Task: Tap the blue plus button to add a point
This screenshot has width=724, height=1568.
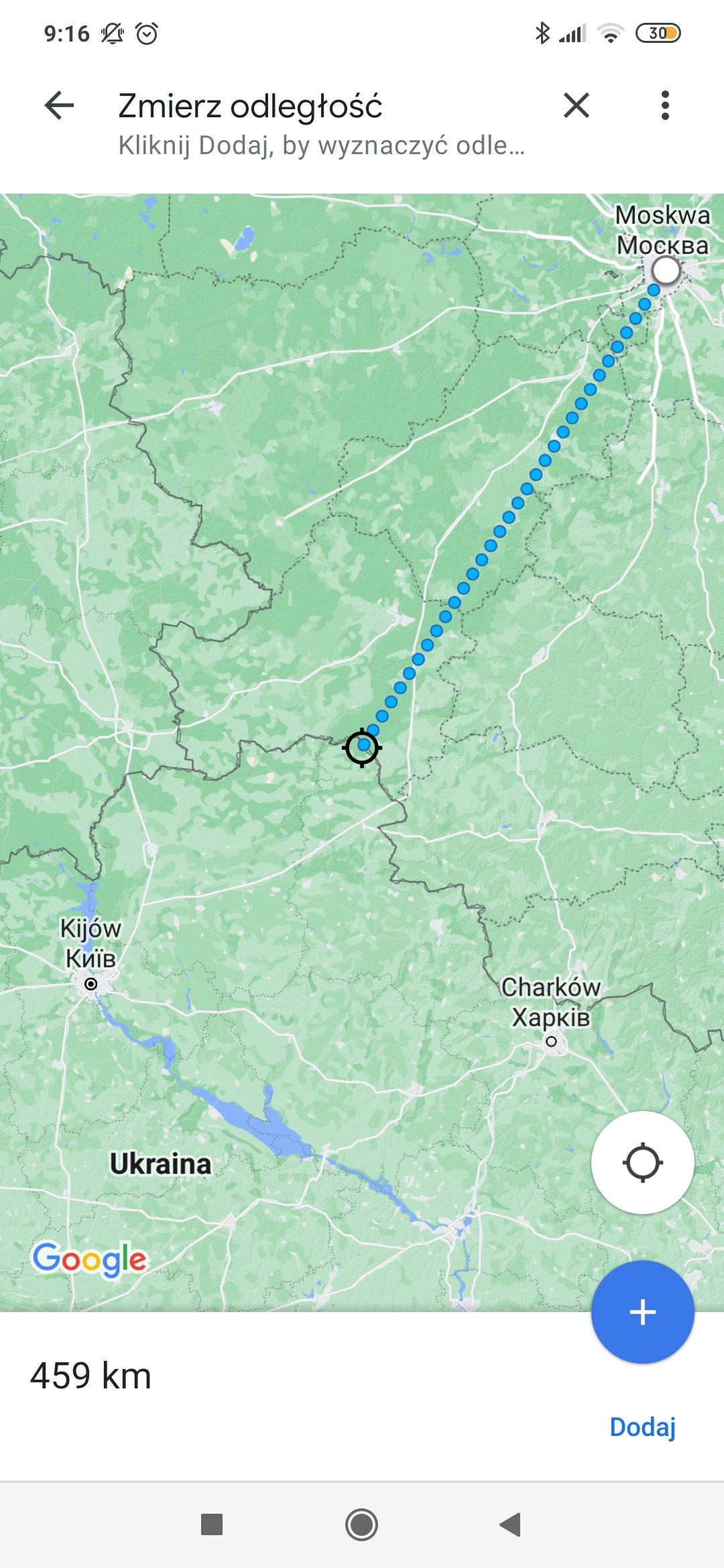Action: (x=642, y=1312)
